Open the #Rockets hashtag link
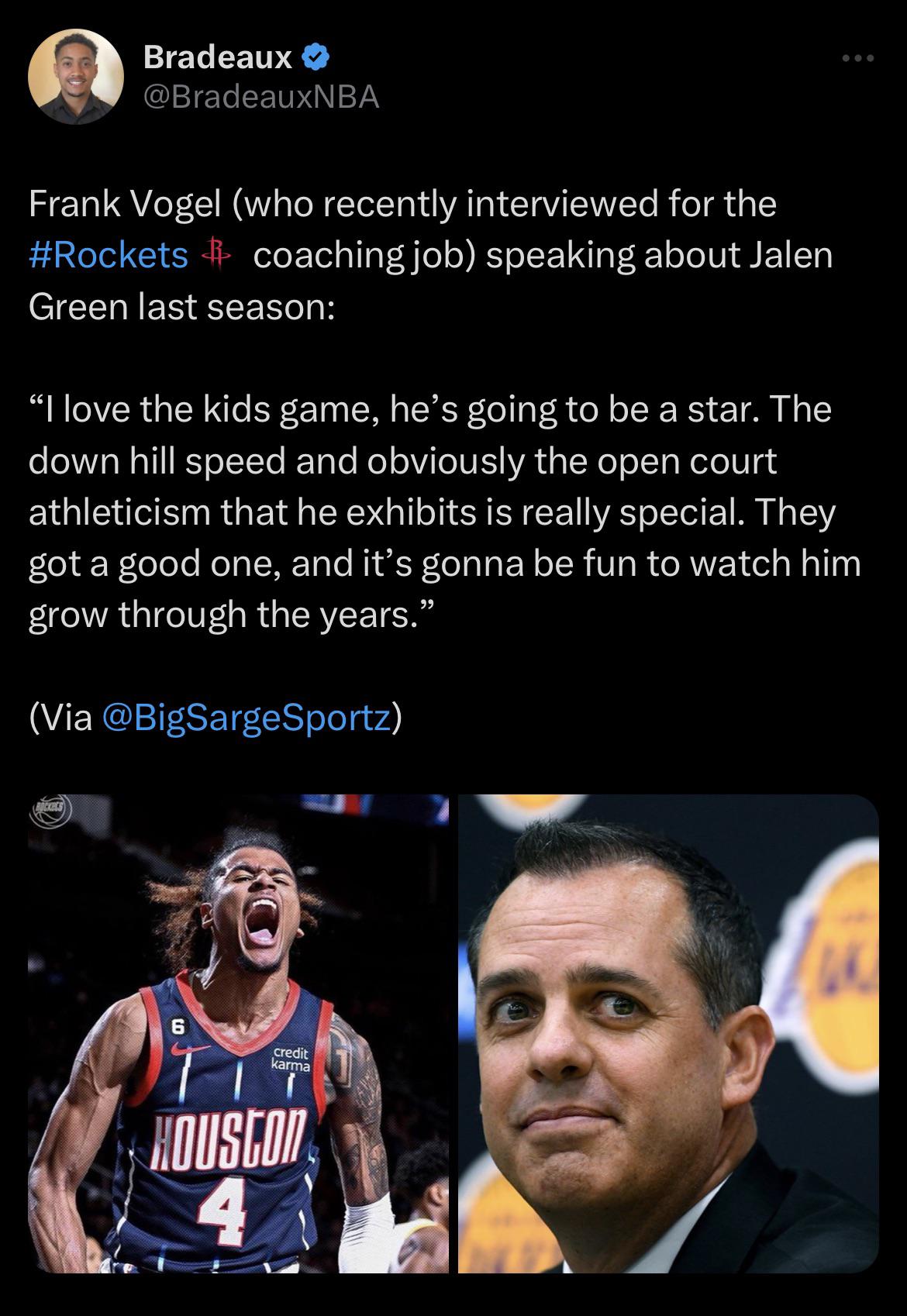The height and width of the screenshot is (1316, 907). [109, 256]
